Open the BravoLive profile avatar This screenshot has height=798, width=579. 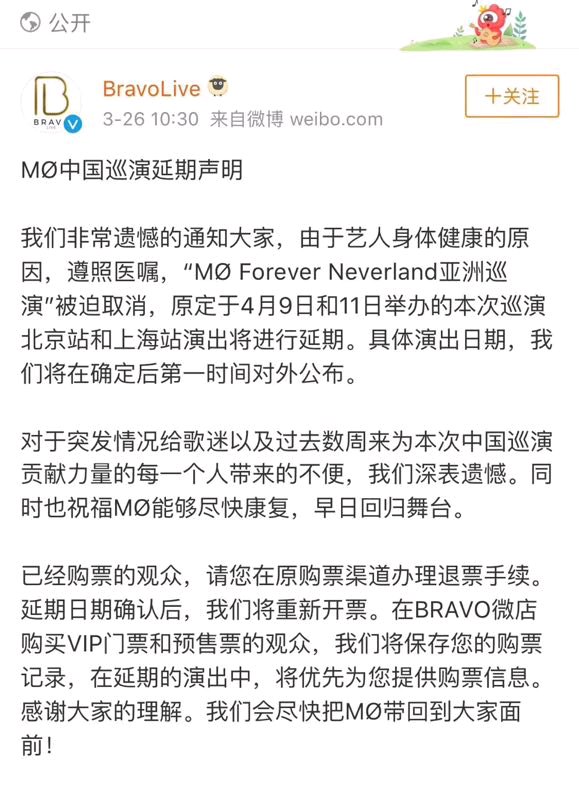coord(51,102)
